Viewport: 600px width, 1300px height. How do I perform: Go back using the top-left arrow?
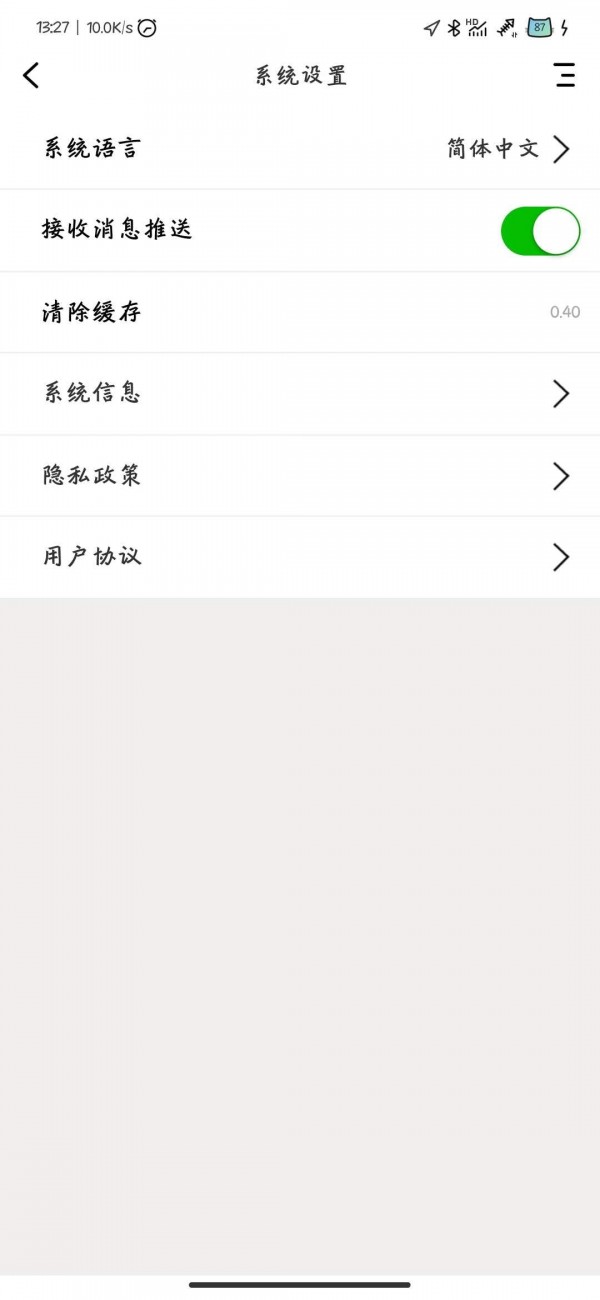(x=31, y=75)
